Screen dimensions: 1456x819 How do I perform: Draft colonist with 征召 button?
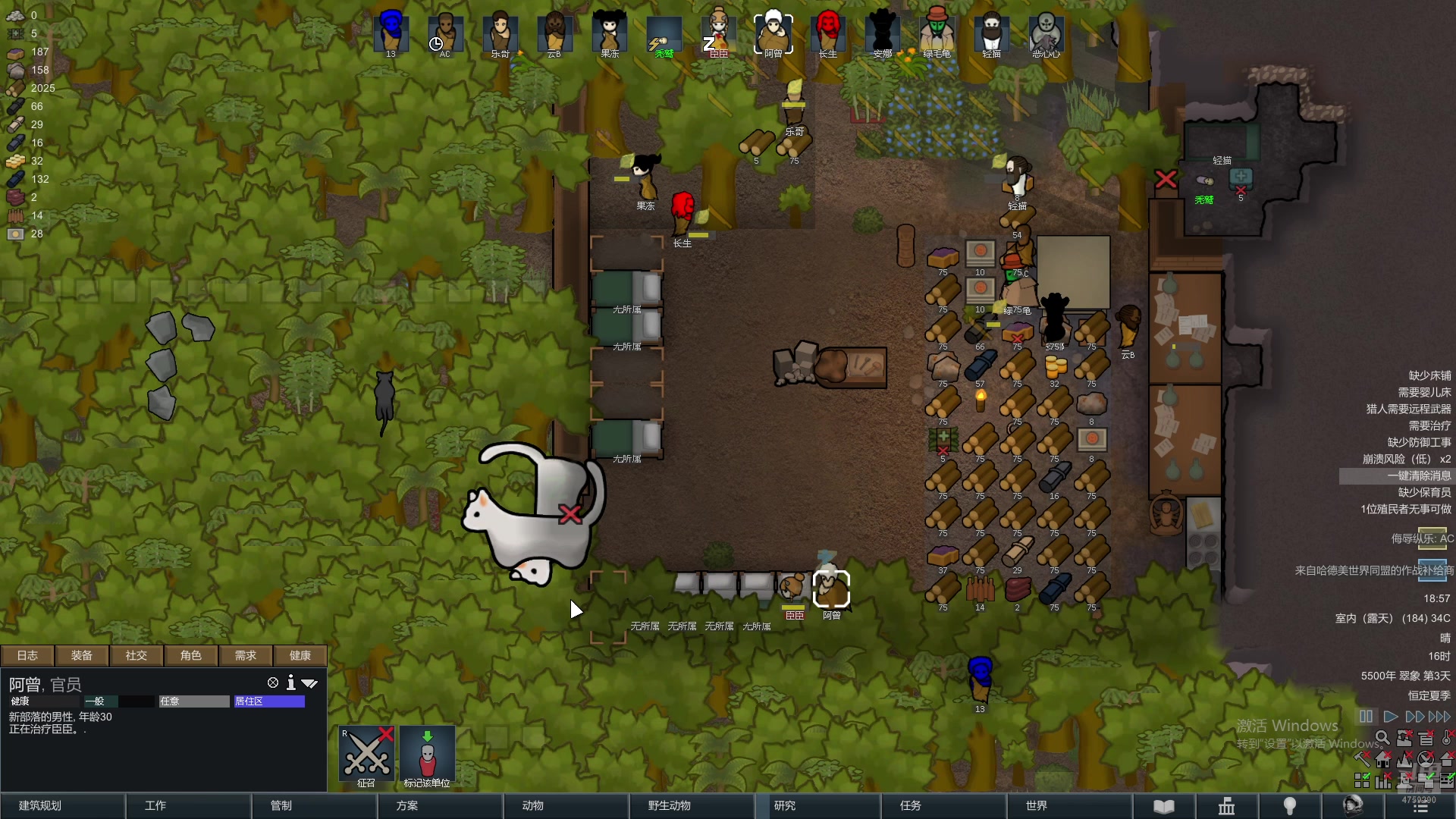click(x=366, y=756)
